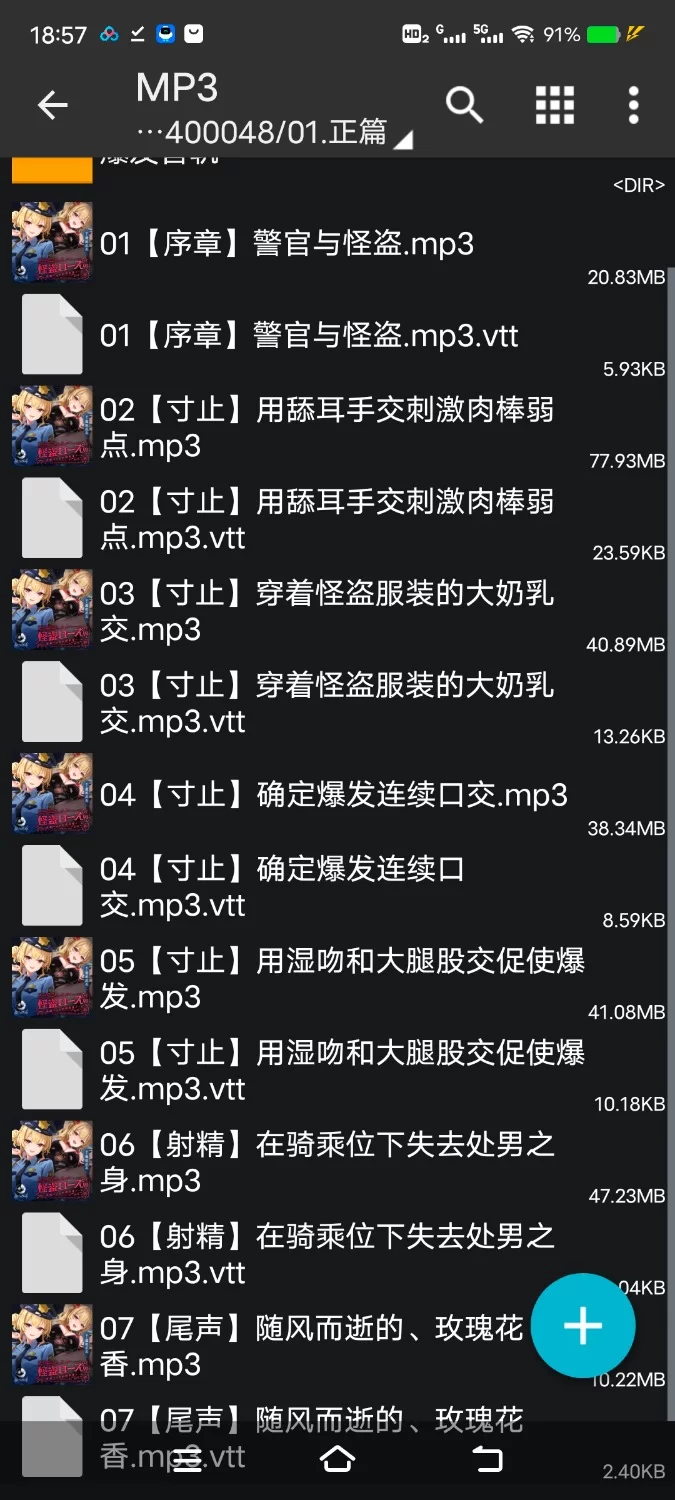Go back using the arrow icon
The height and width of the screenshot is (1500, 675).
(52, 105)
